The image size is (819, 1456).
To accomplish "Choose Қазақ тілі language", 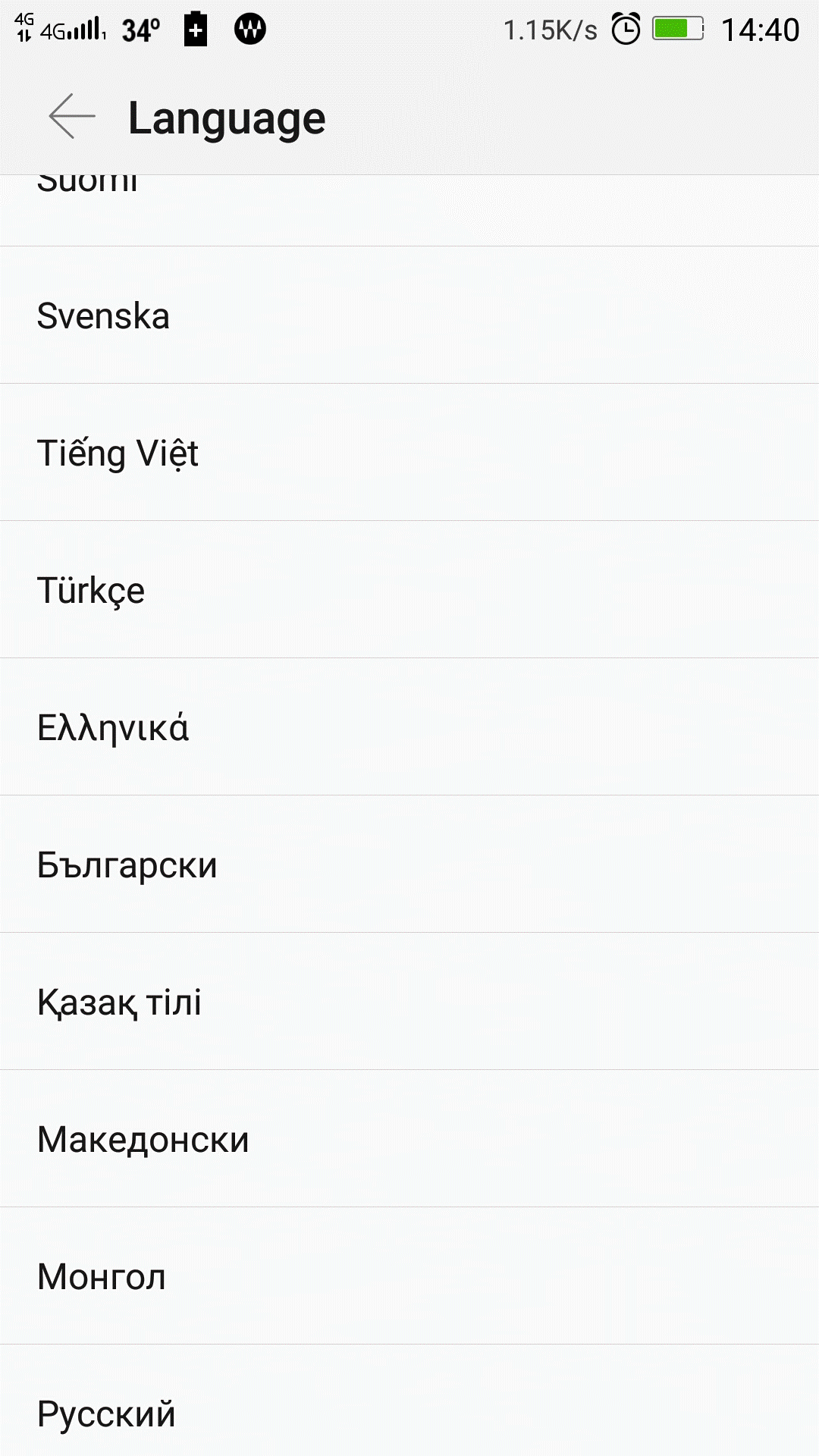I will point(409,1002).
